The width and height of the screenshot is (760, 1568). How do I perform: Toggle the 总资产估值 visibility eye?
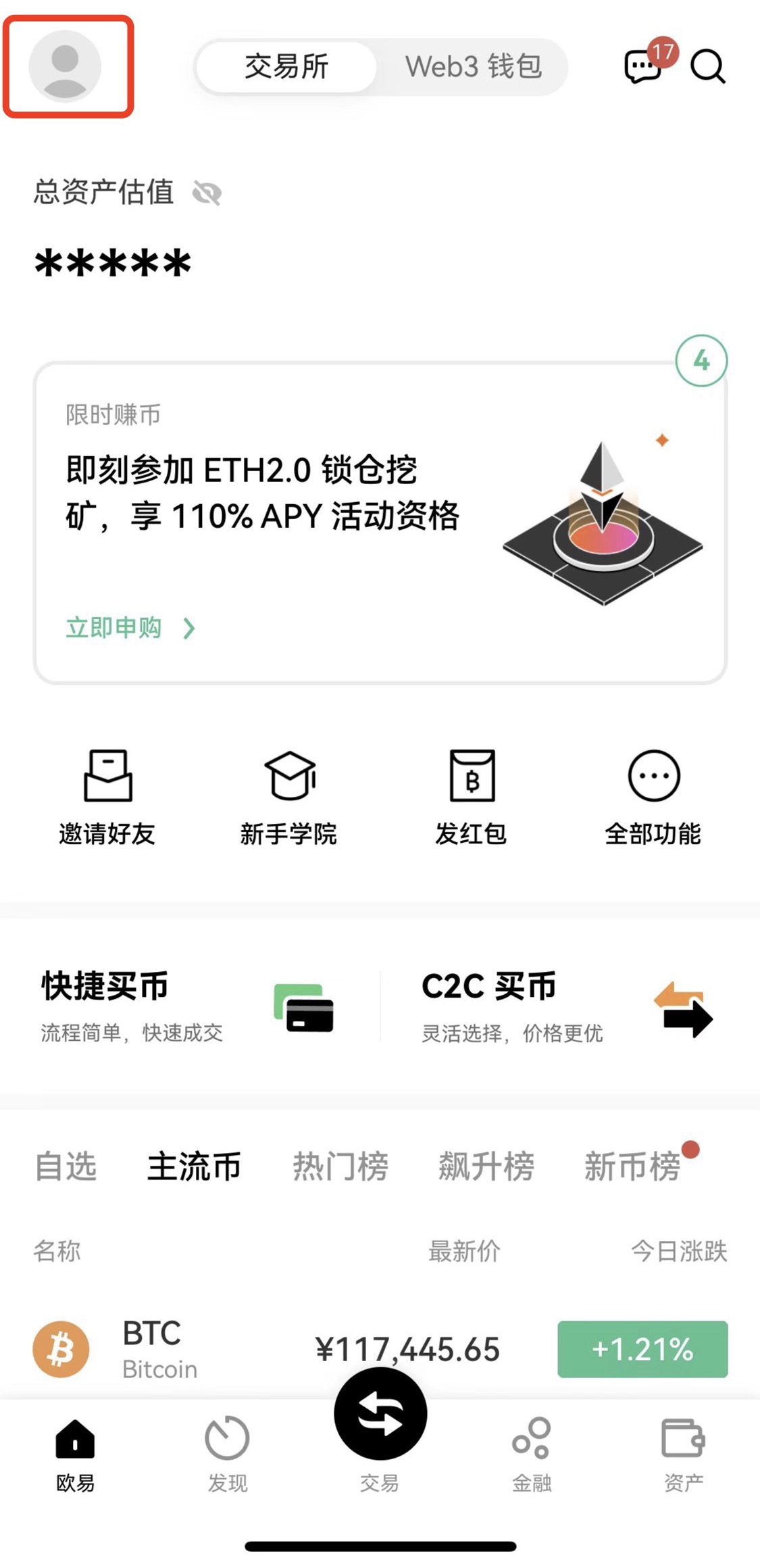207,193
